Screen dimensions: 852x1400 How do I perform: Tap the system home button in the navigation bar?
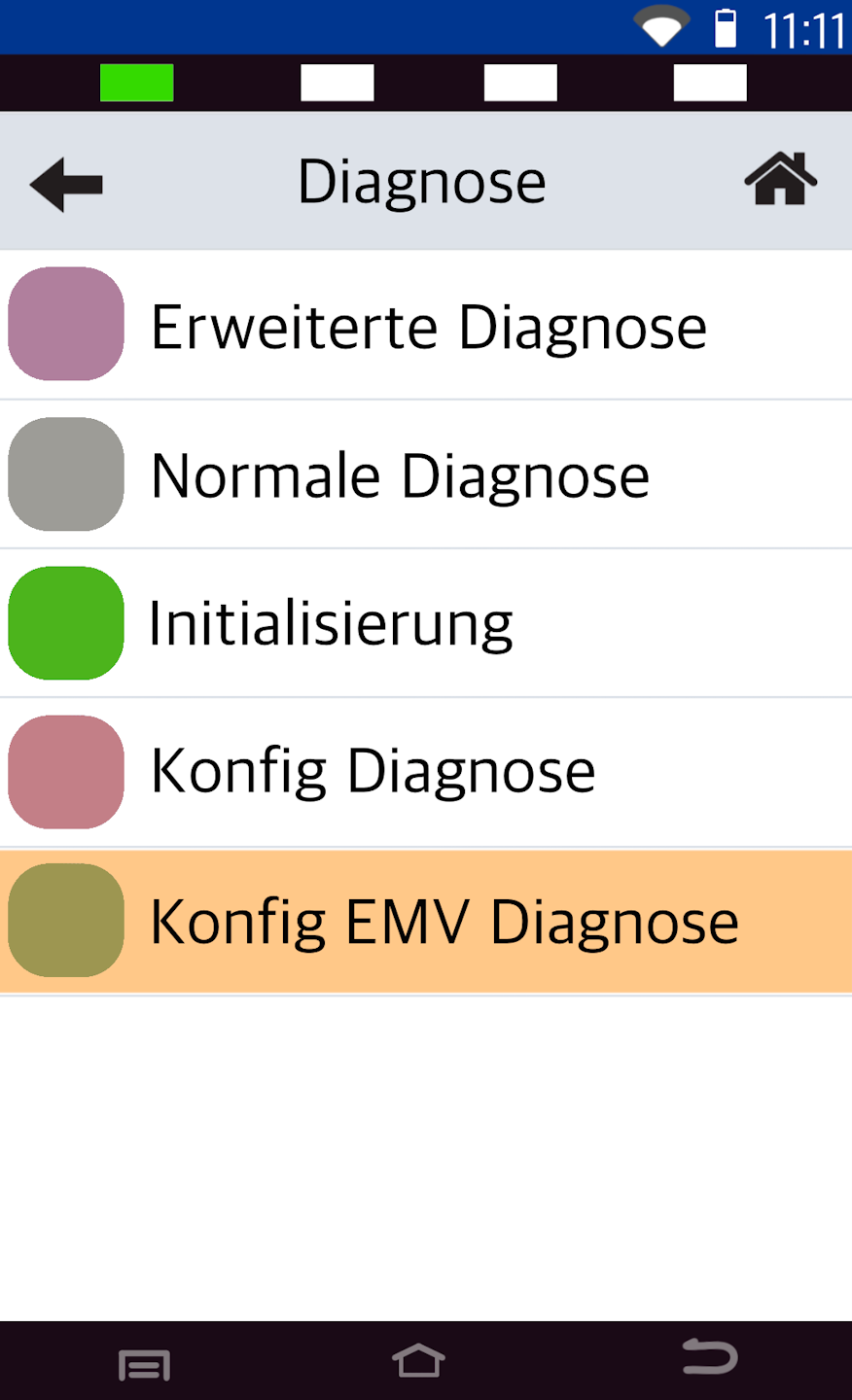[x=418, y=1361]
